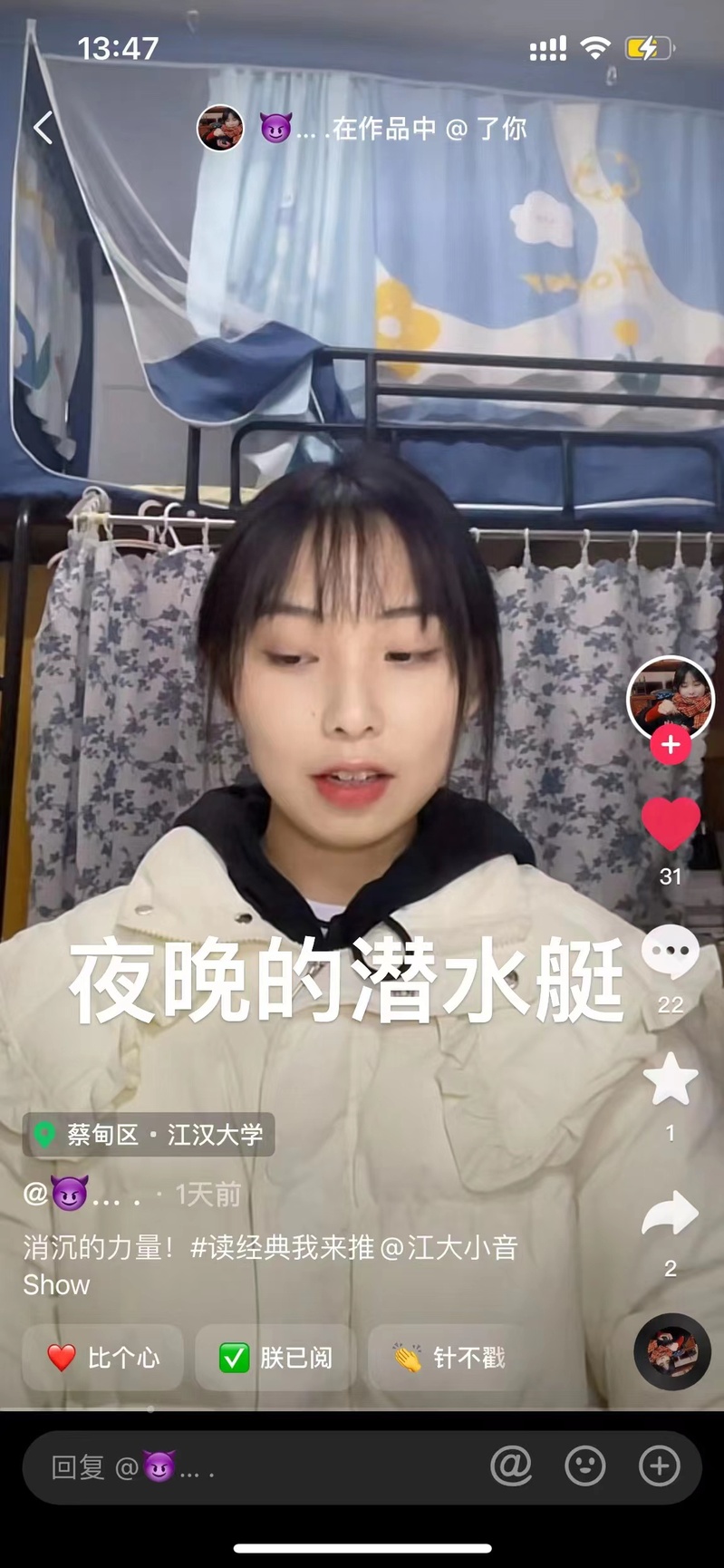Tap the reply input field
The image size is (724, 1568).
(254, 1466)
